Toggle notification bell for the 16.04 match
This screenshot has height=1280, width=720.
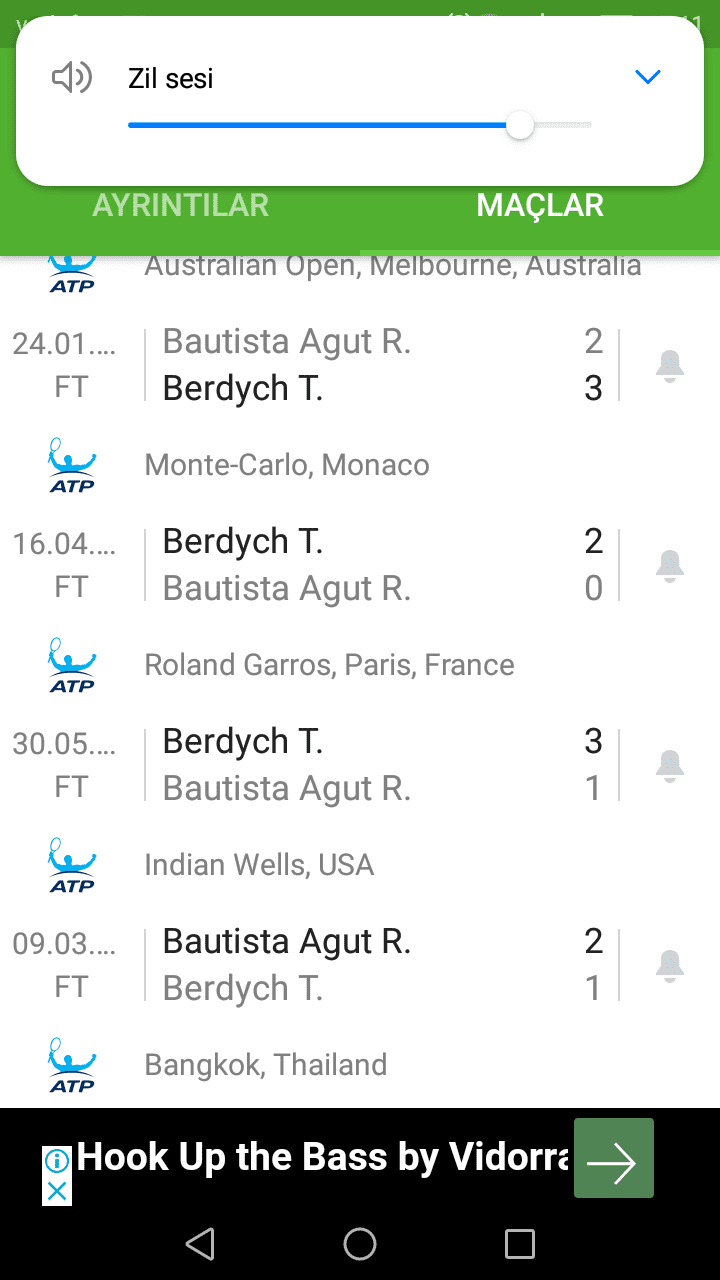[x=670, y=566]
